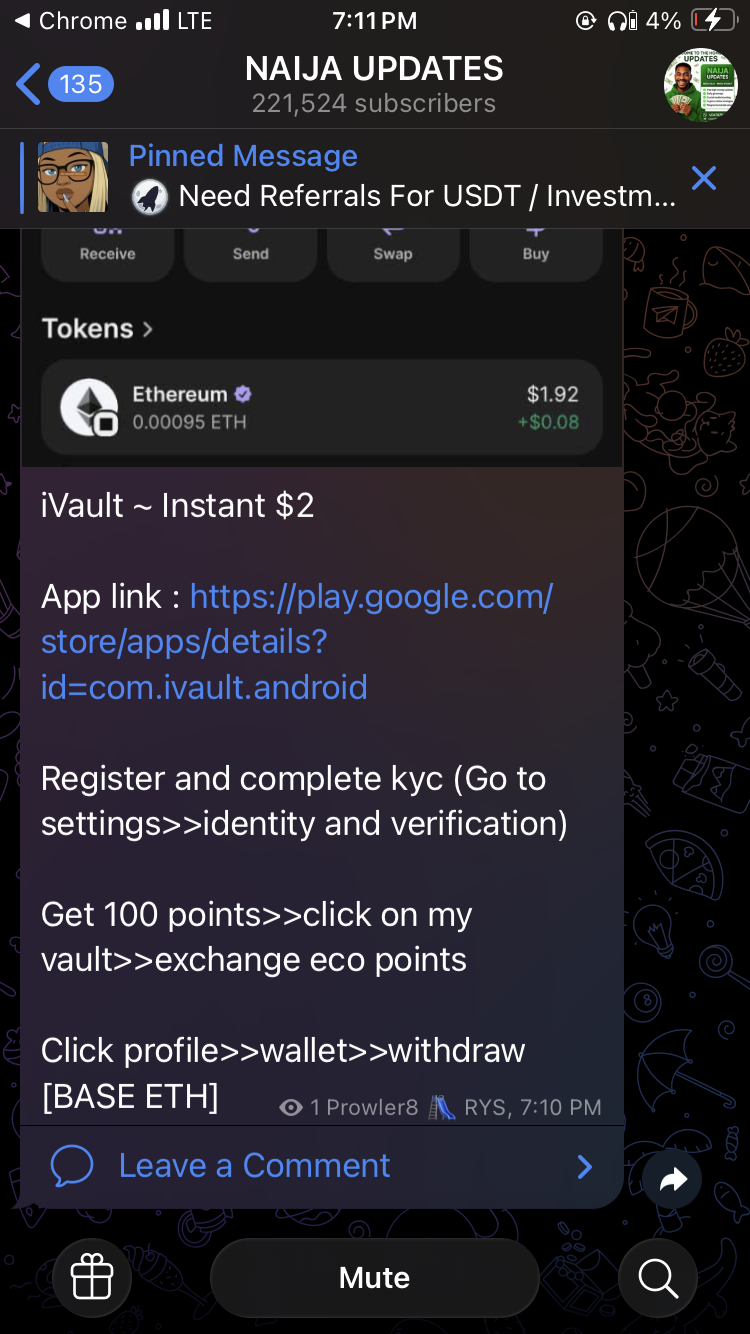Open NAIJA UPDATES channel profile picture
750x1334 pixels.
pyautogui.click(x=700, y=84)
